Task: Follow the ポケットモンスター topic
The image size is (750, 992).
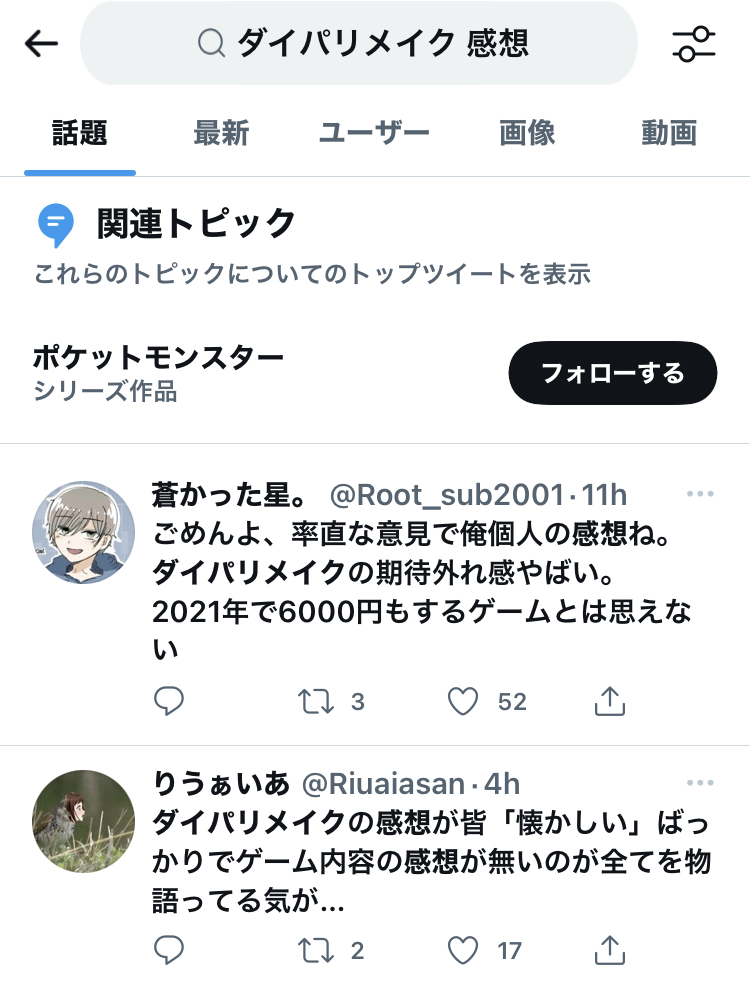Action: click(x=612, y=374)
